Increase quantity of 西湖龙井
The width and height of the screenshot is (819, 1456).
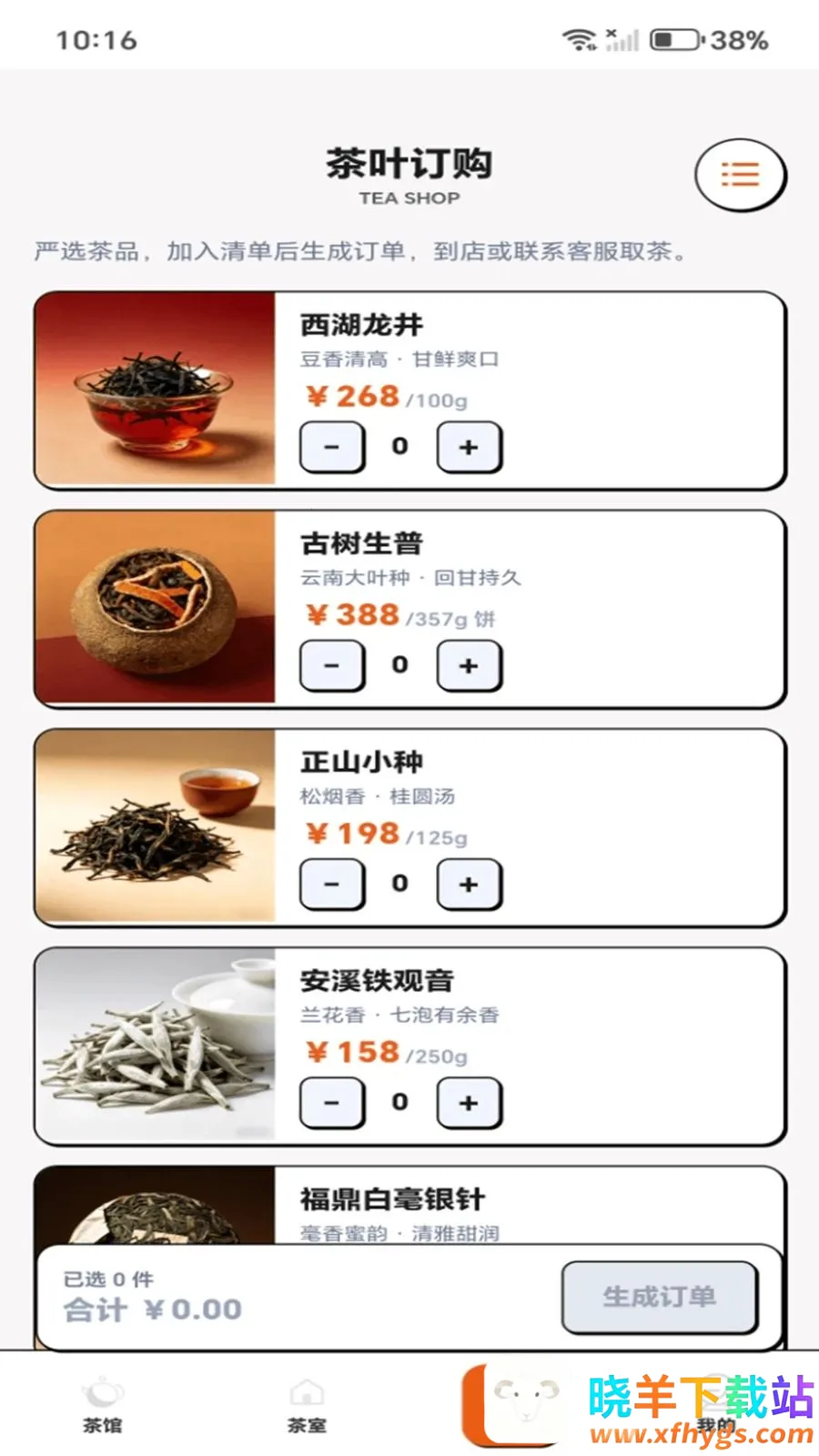pyautogui.click(x=469, y=447)
